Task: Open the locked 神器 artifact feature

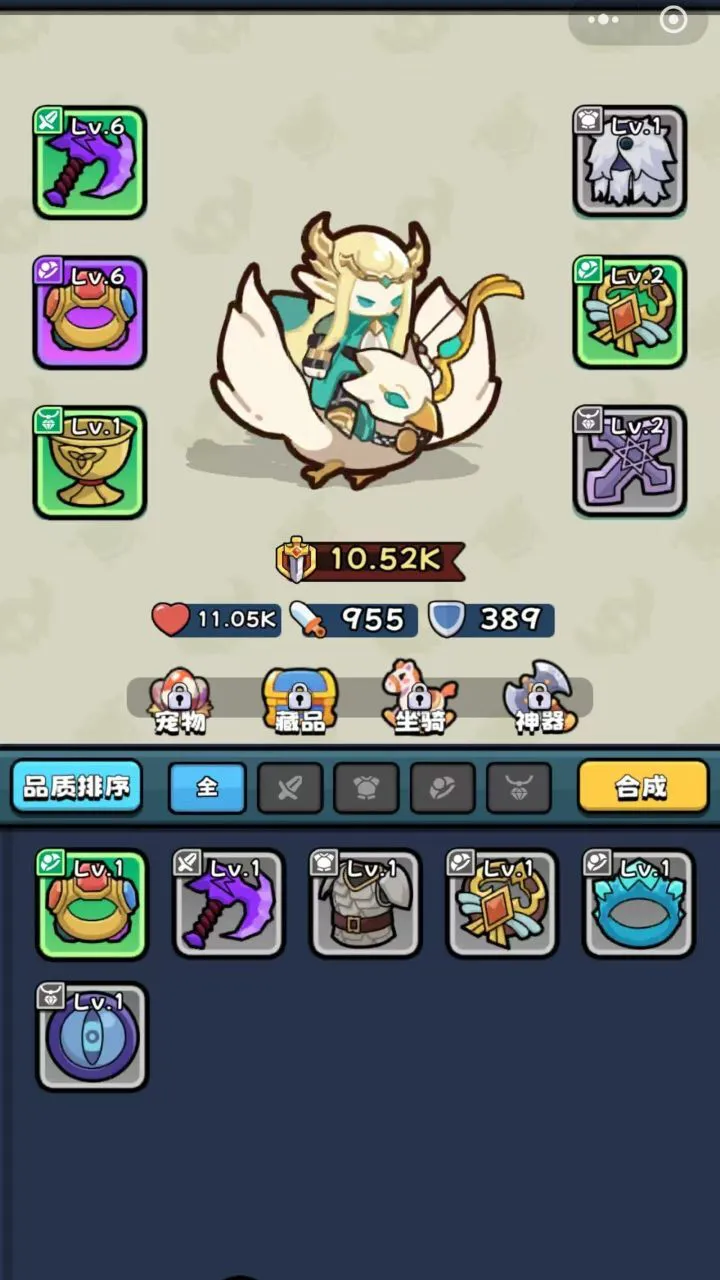Action: (540, 701)
